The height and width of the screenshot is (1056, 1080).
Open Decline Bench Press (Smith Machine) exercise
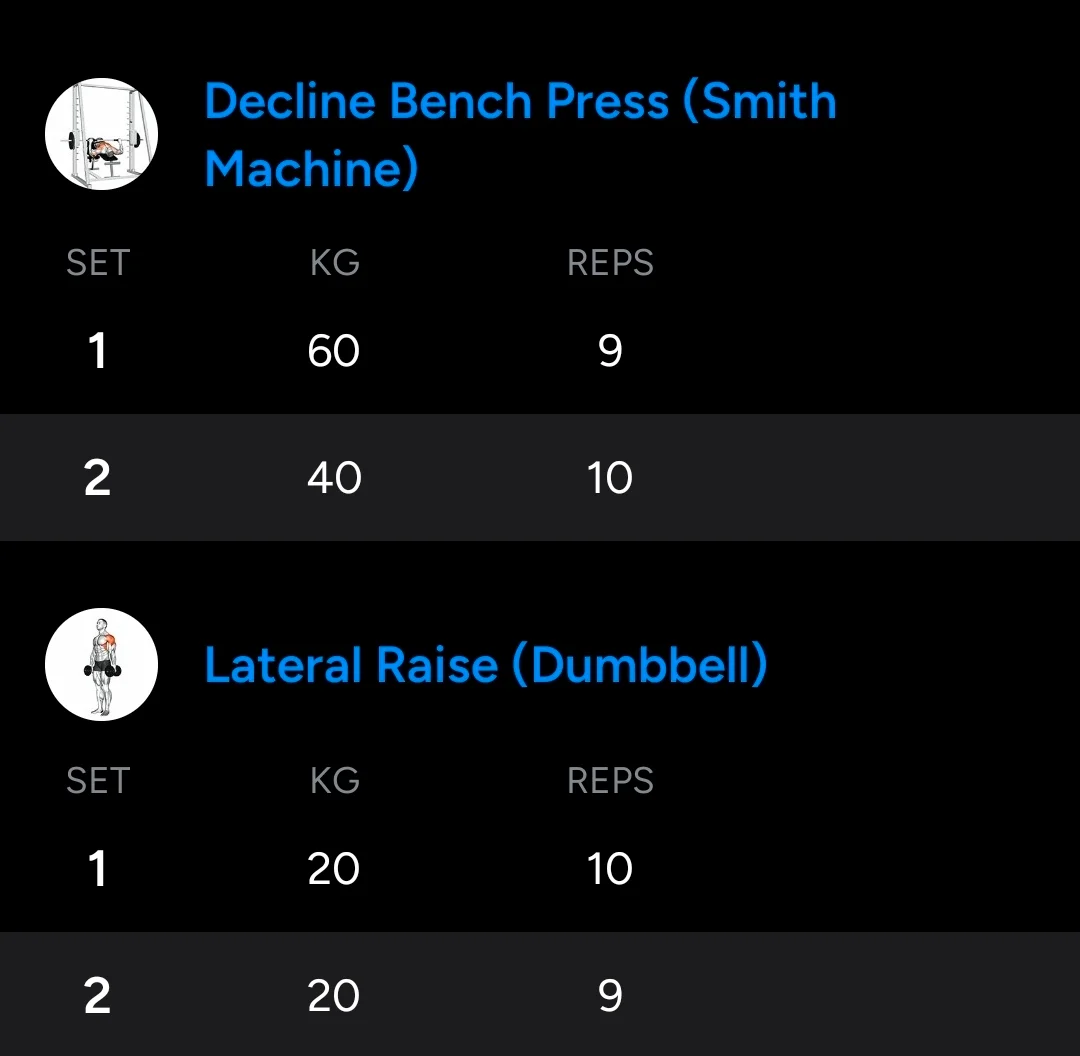click(x=520, y=134)
